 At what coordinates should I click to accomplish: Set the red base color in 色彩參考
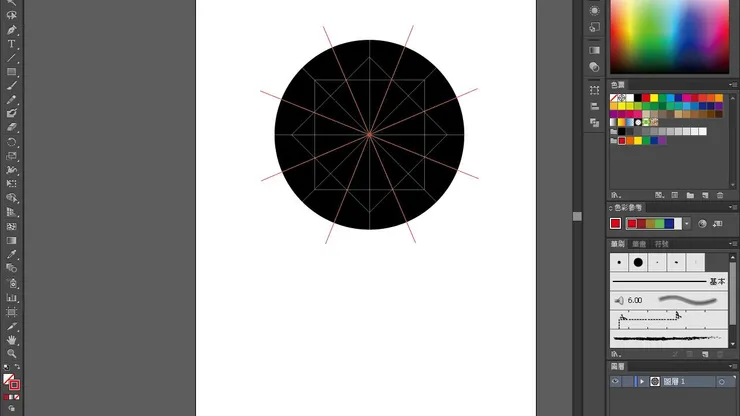(x=616, y=224)
